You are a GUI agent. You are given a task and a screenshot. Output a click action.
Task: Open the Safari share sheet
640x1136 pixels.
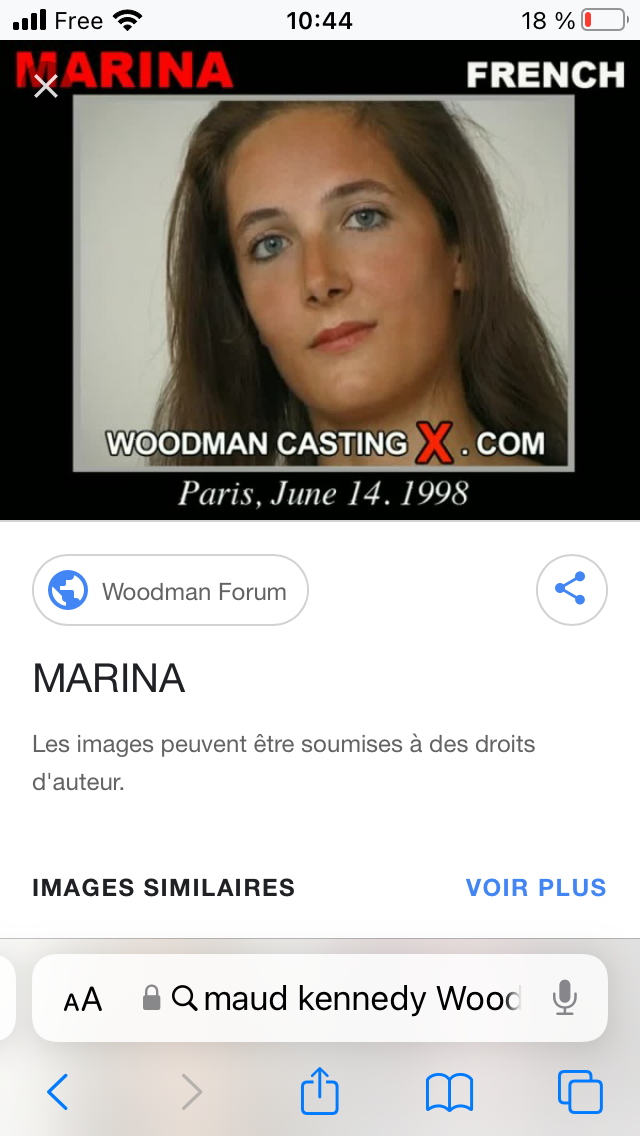(x=320, y=1091)
